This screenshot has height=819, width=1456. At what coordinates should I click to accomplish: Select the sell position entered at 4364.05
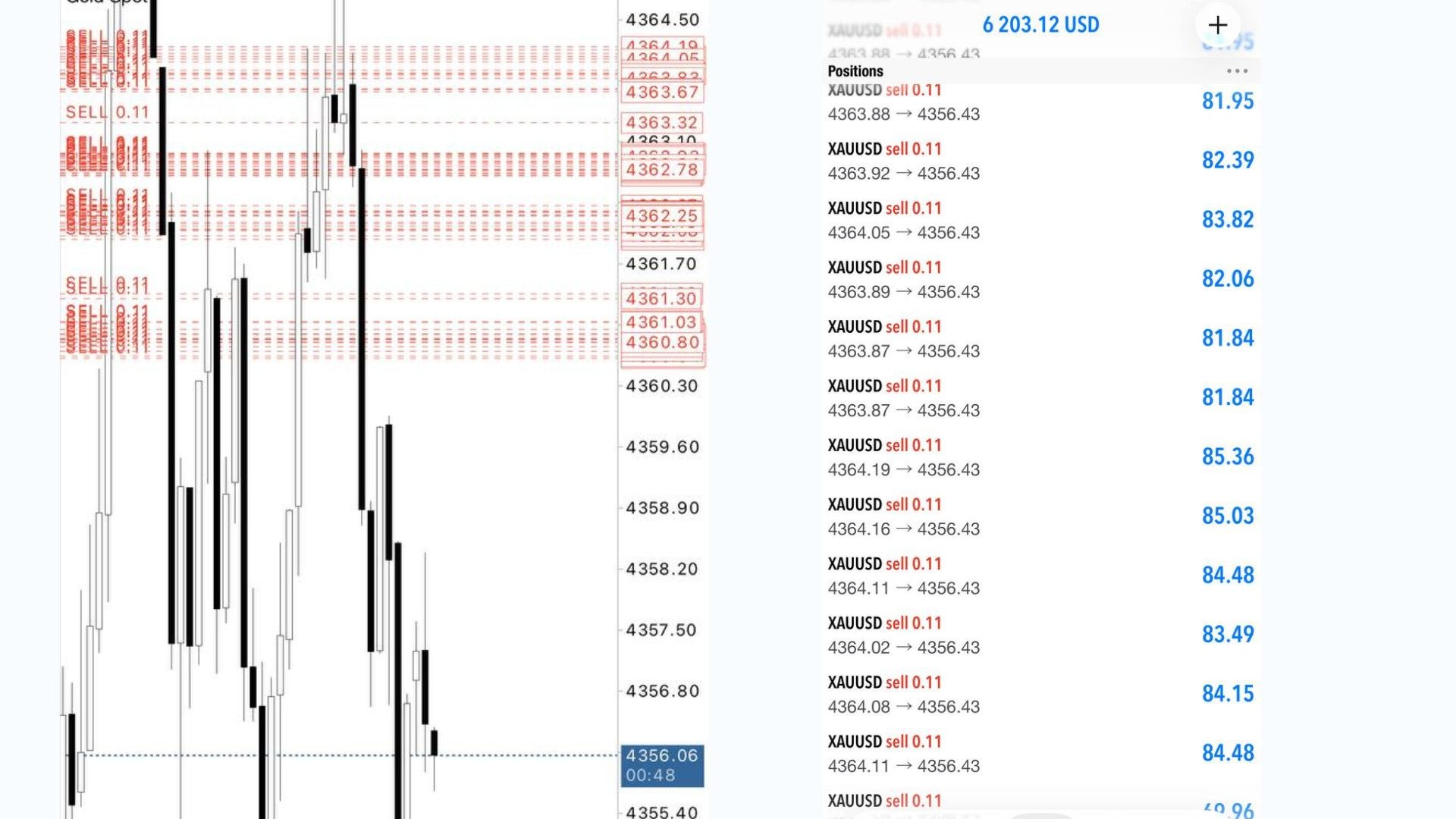1040,220
